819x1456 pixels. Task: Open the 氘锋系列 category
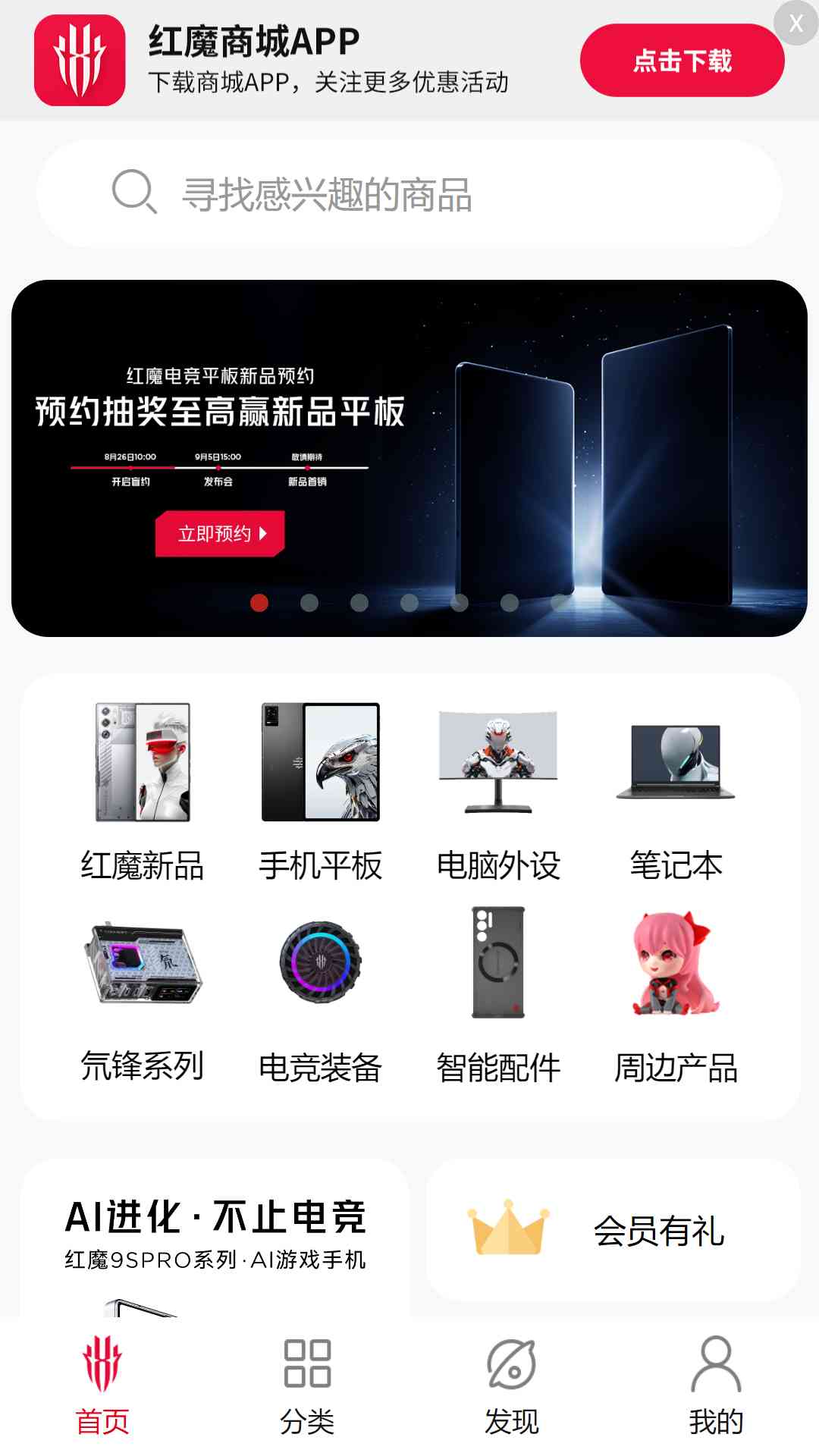click(143, 993)
